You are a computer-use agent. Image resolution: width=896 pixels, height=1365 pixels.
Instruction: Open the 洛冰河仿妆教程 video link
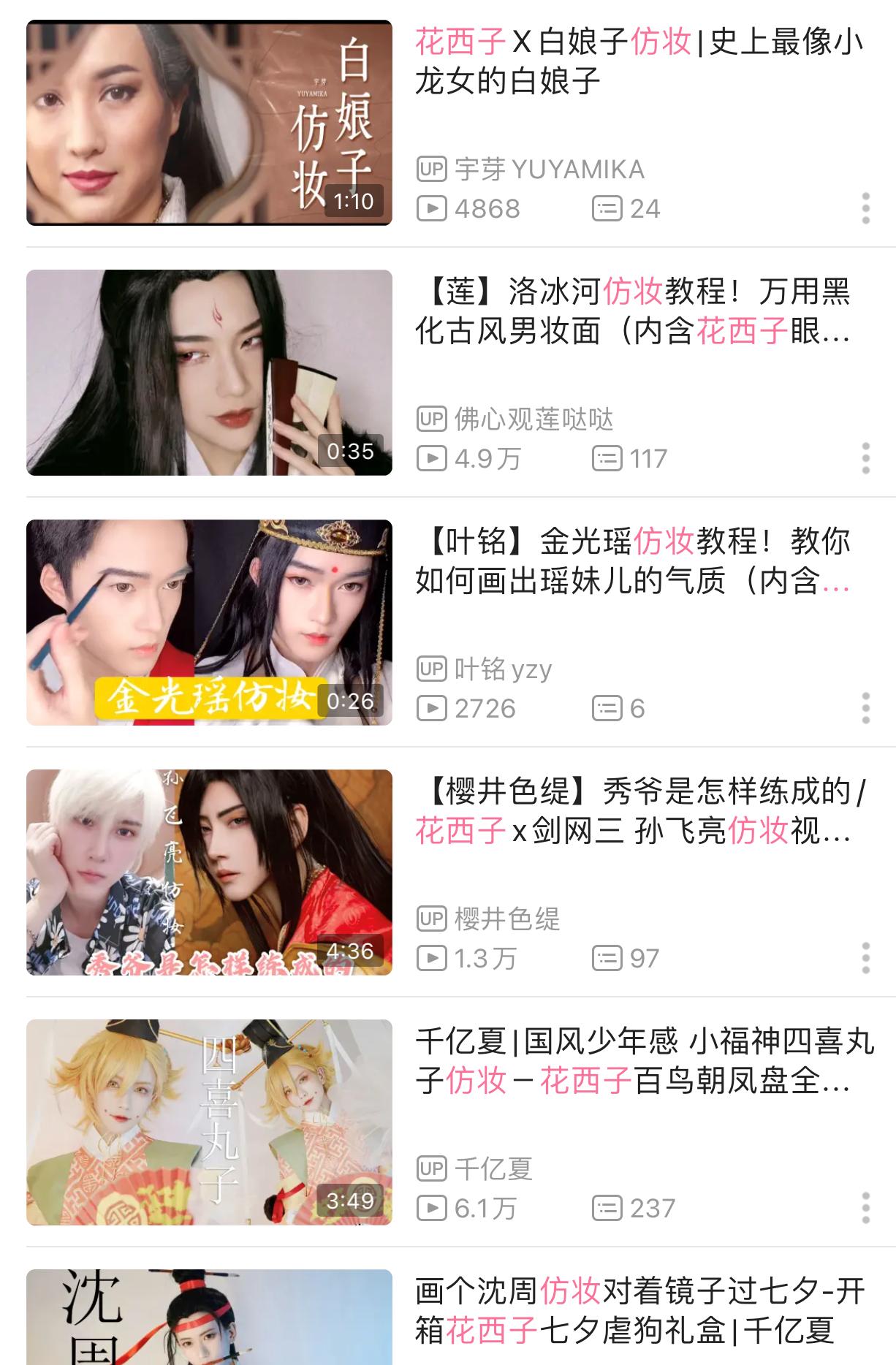click(x=636, y=318)
